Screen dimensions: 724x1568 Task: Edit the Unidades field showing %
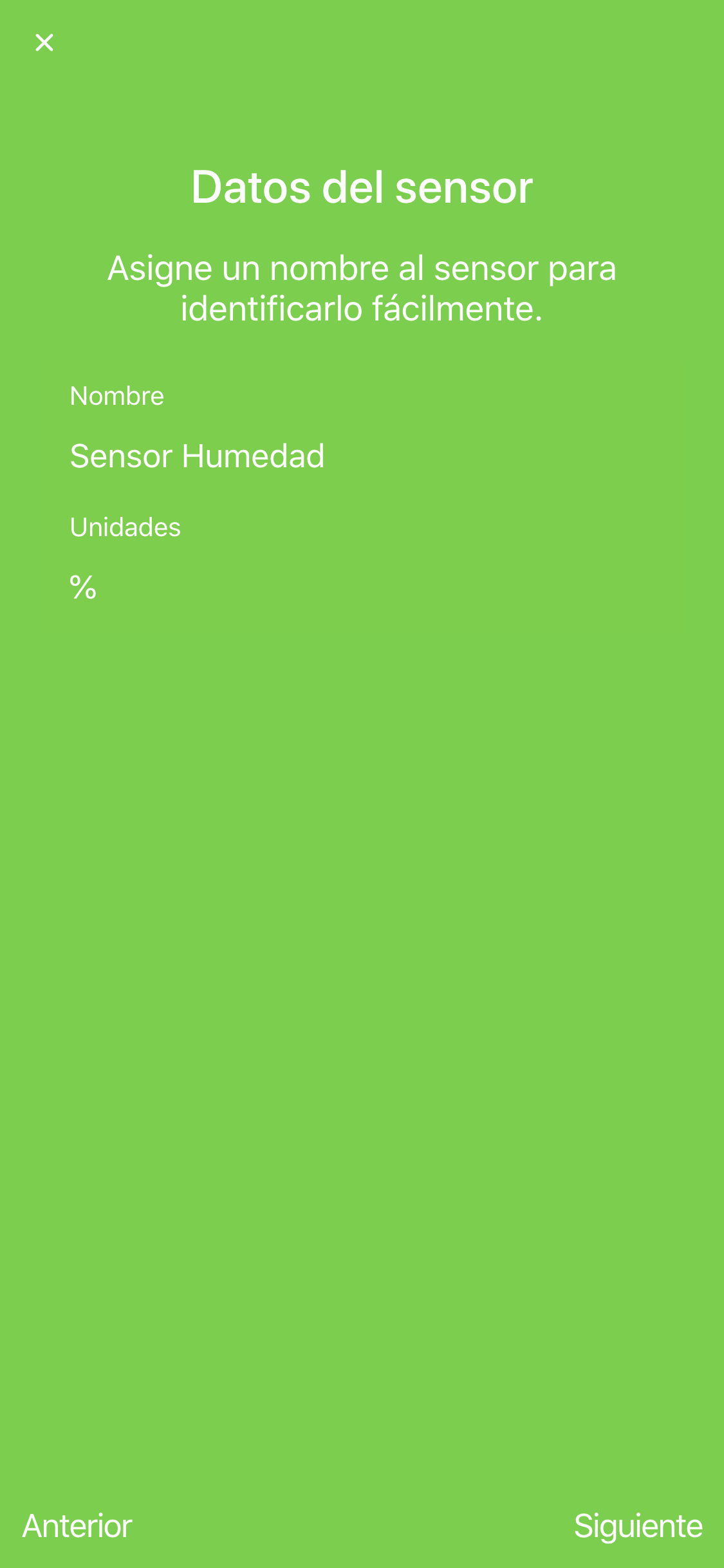pos(362,587)
